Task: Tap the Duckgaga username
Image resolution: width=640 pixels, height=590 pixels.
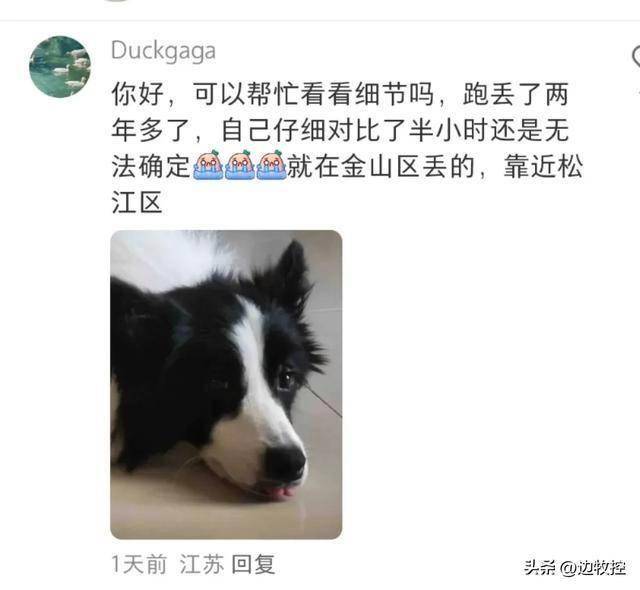Action: tap(163, 51)
